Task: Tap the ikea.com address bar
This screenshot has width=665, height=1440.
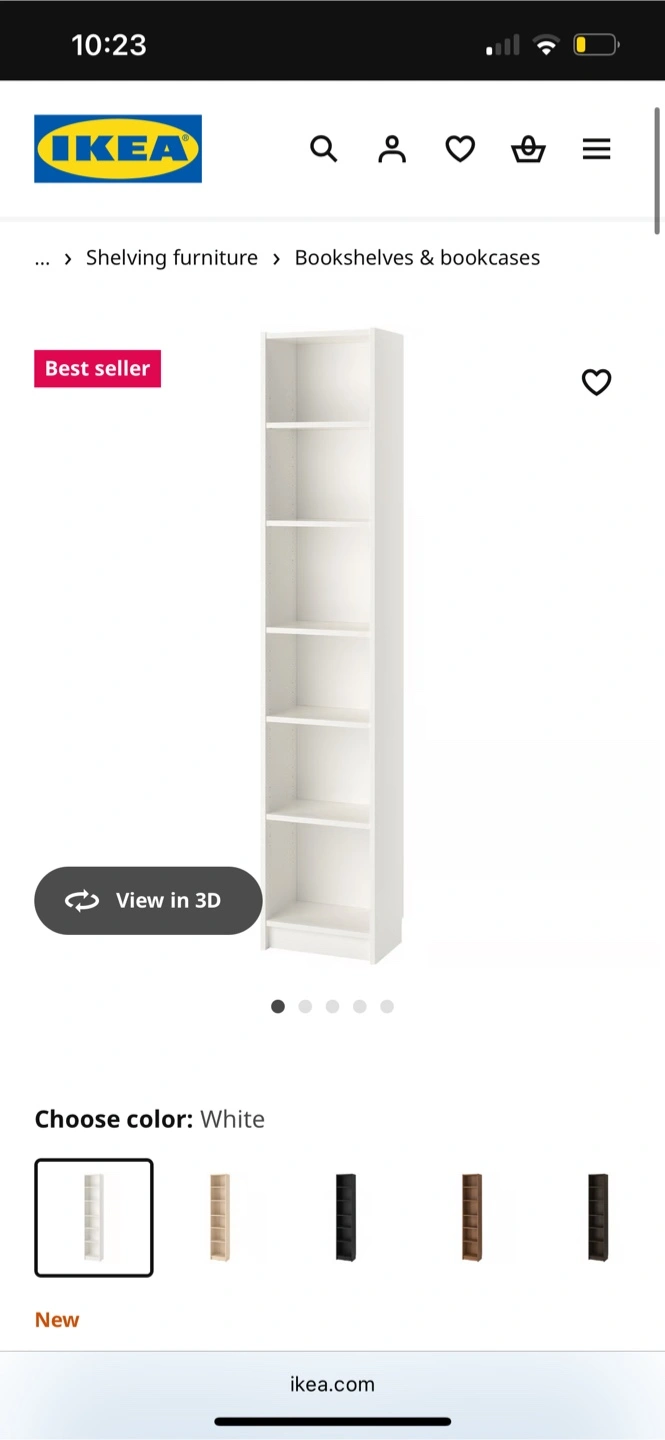Action: [x=332, y=1384]
